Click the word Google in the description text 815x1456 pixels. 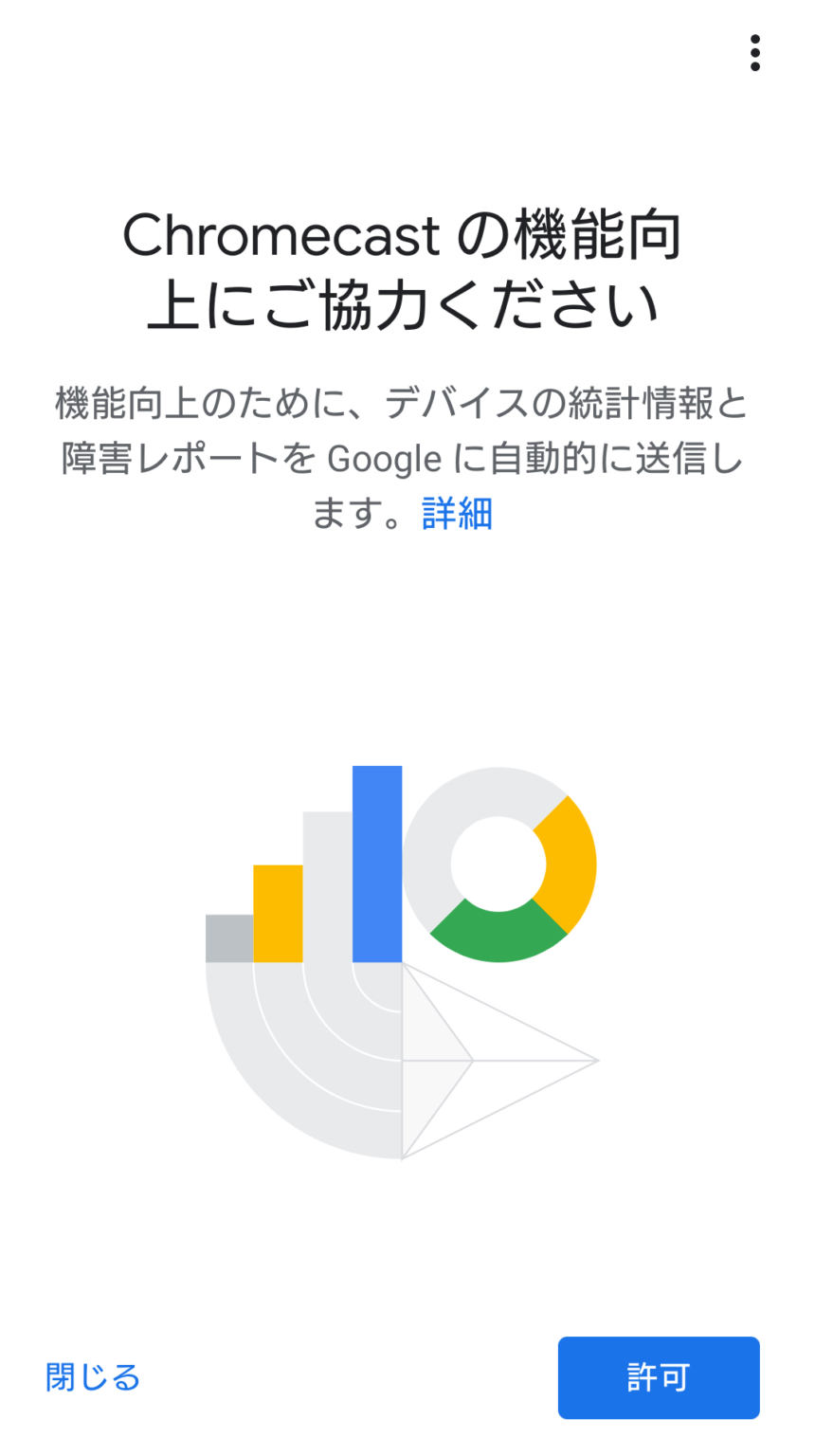coord(384,458)
